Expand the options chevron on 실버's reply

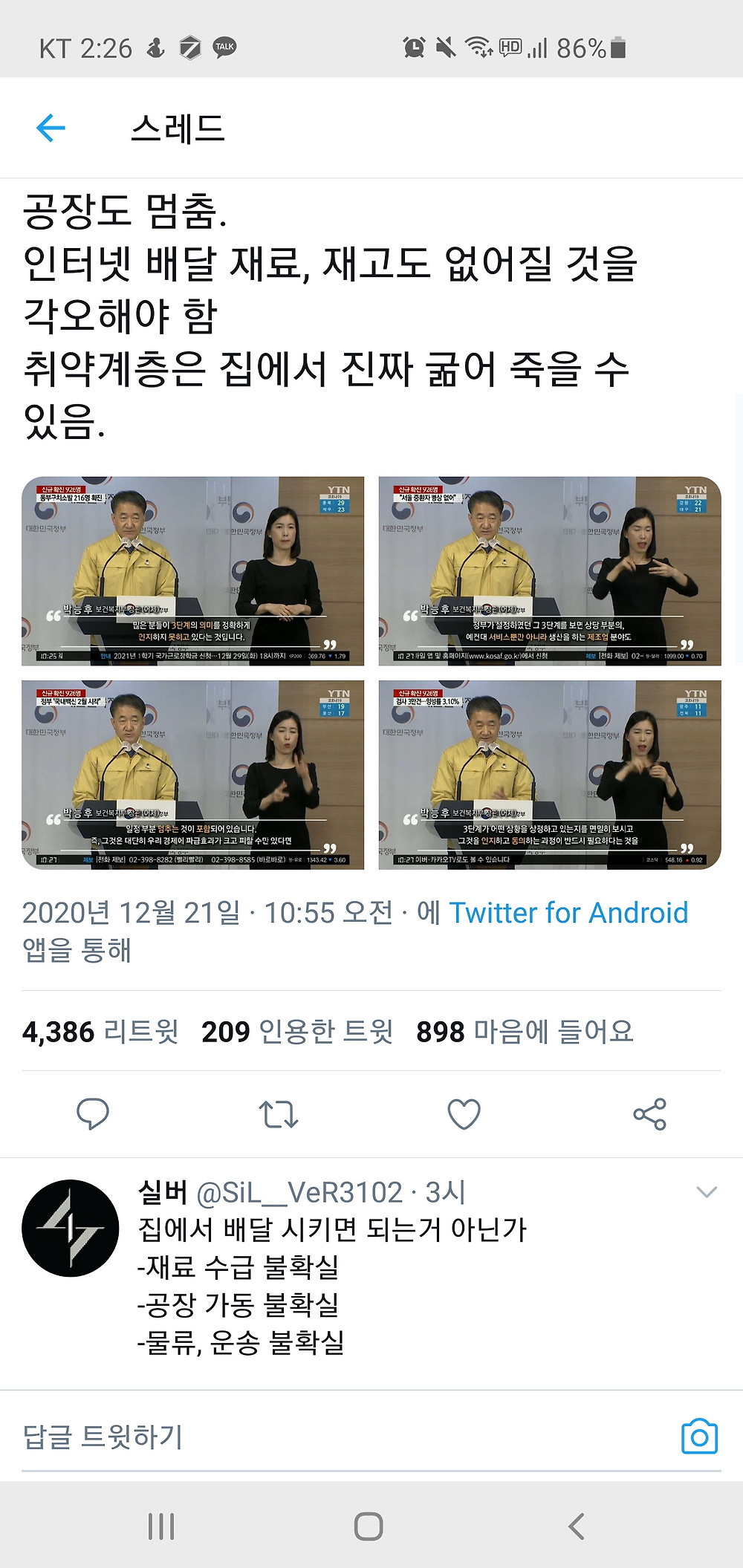coord(706,1193)
